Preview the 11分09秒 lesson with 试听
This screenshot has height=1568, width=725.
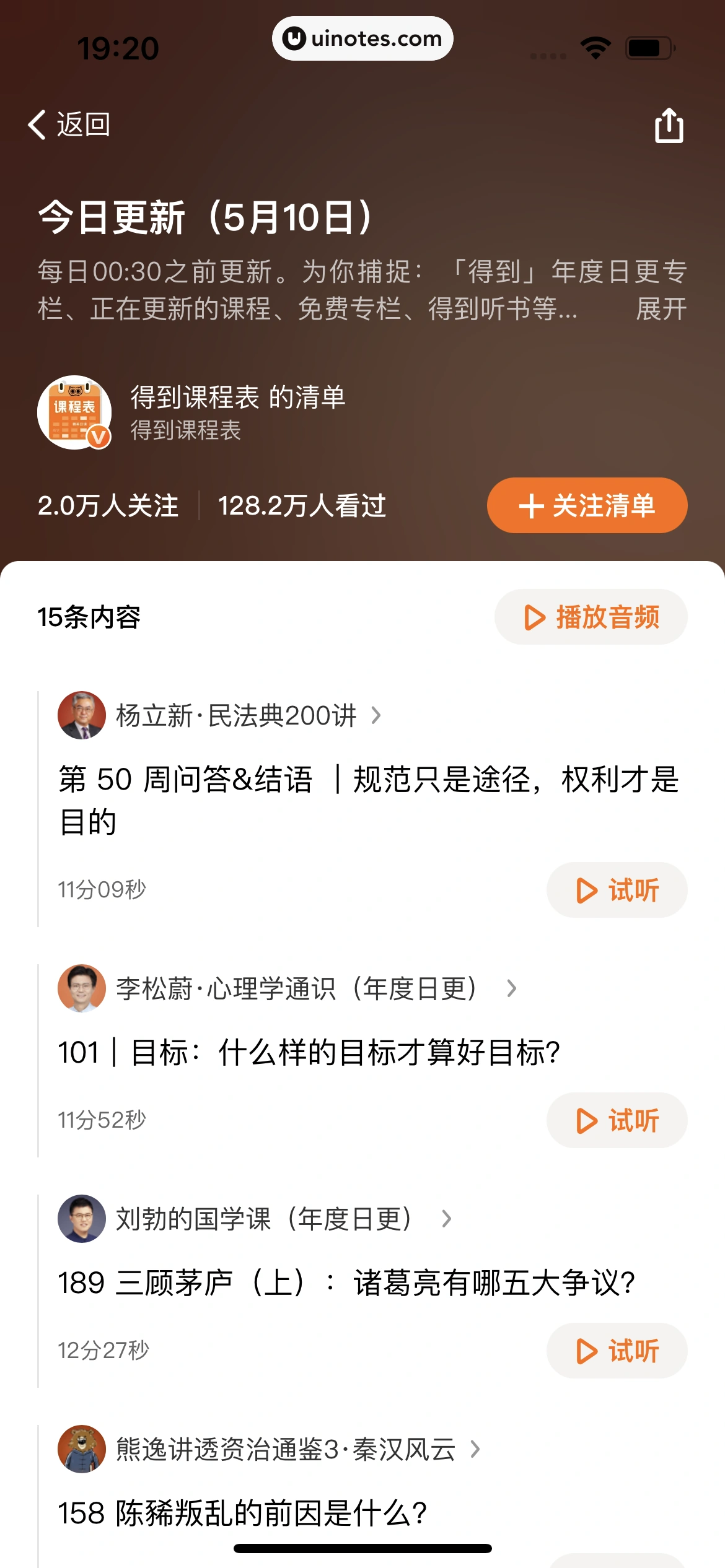[617, 890]
